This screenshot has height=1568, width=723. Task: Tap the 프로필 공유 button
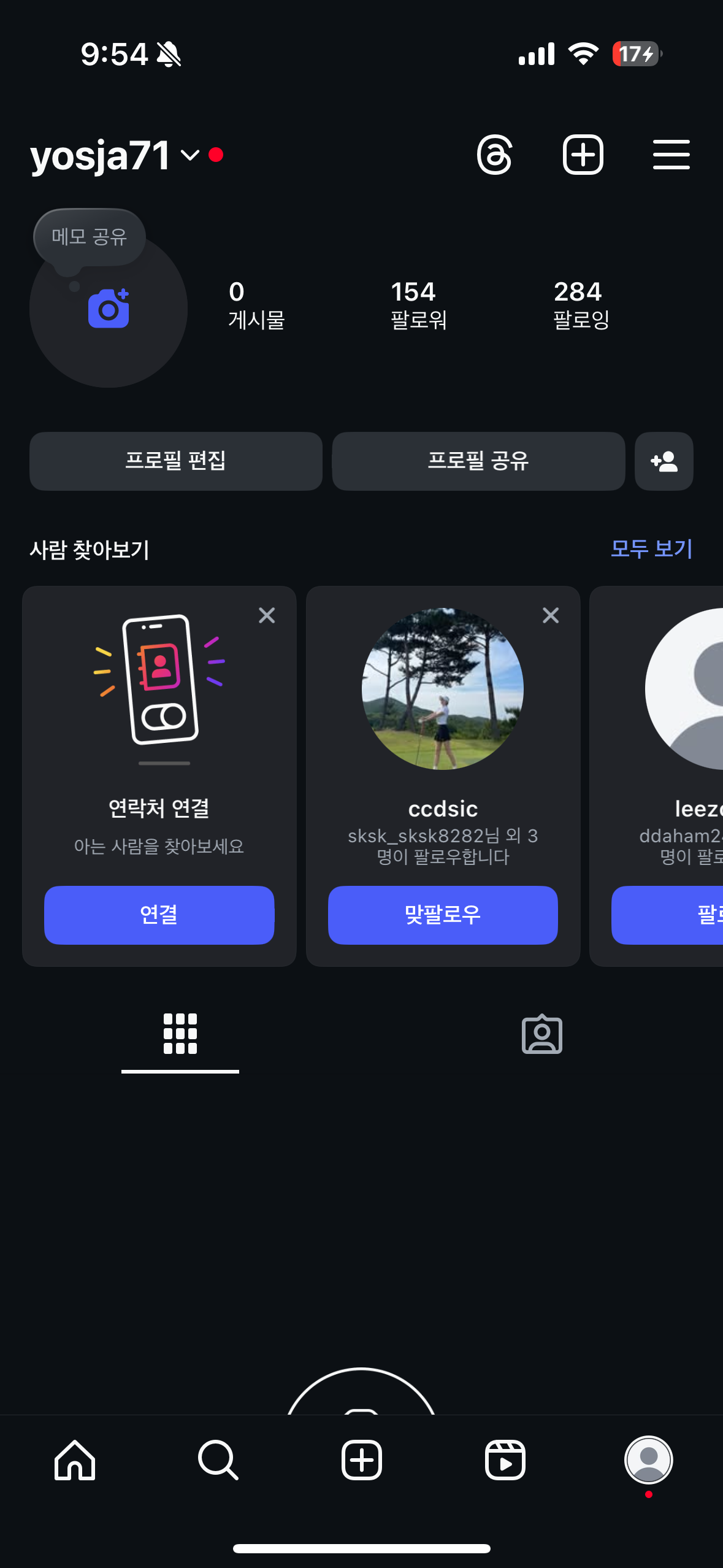(x=478, y=461)
